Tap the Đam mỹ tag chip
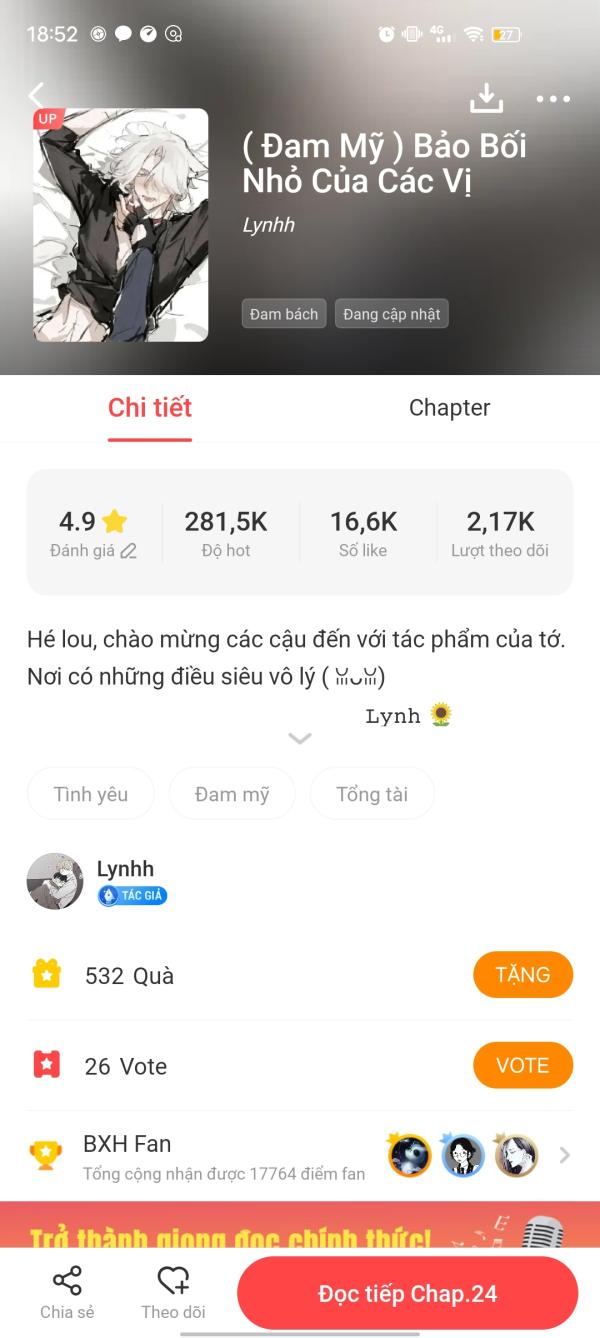 click(232, 794)
